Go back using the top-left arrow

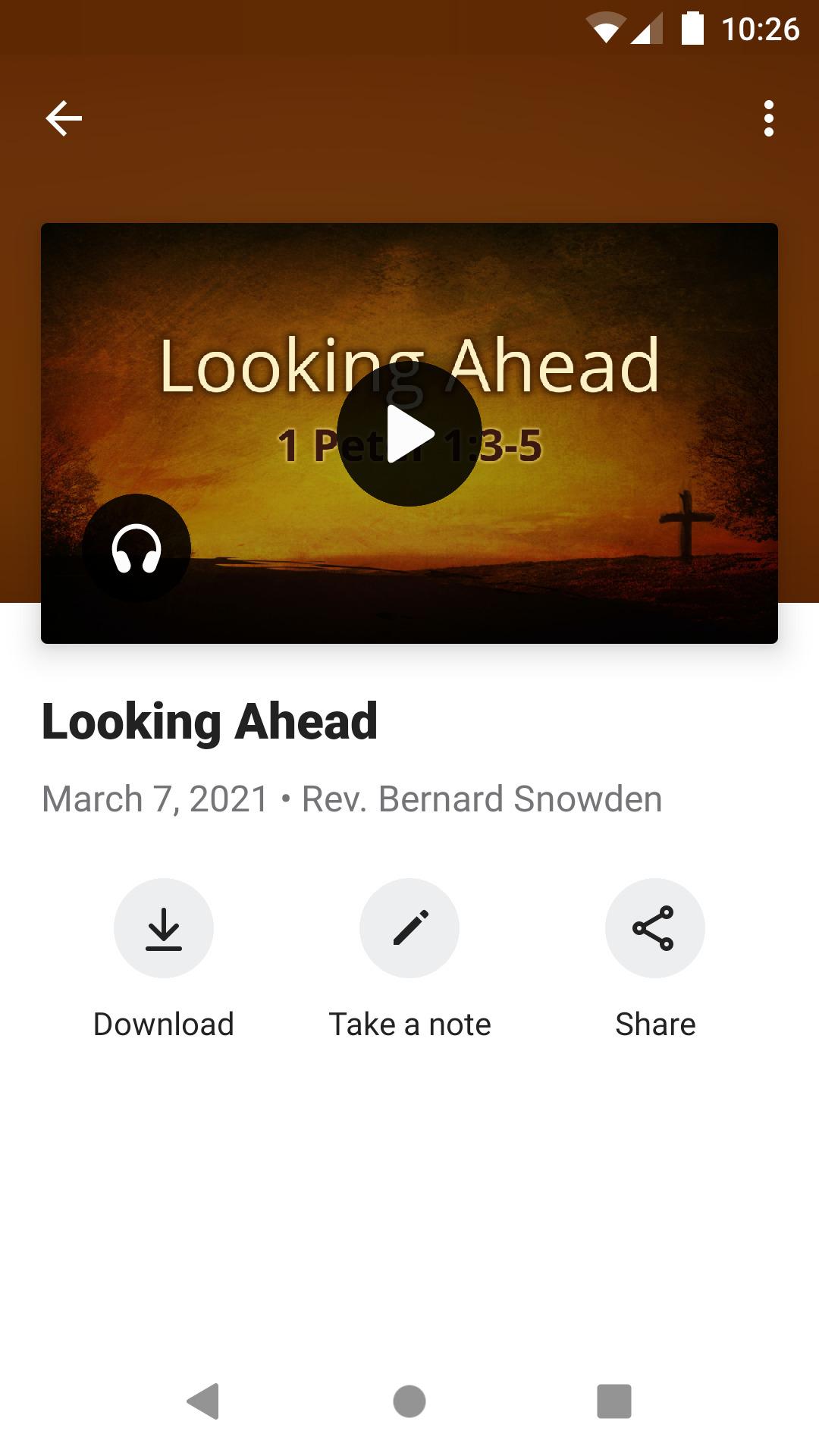tap(64, 118)
